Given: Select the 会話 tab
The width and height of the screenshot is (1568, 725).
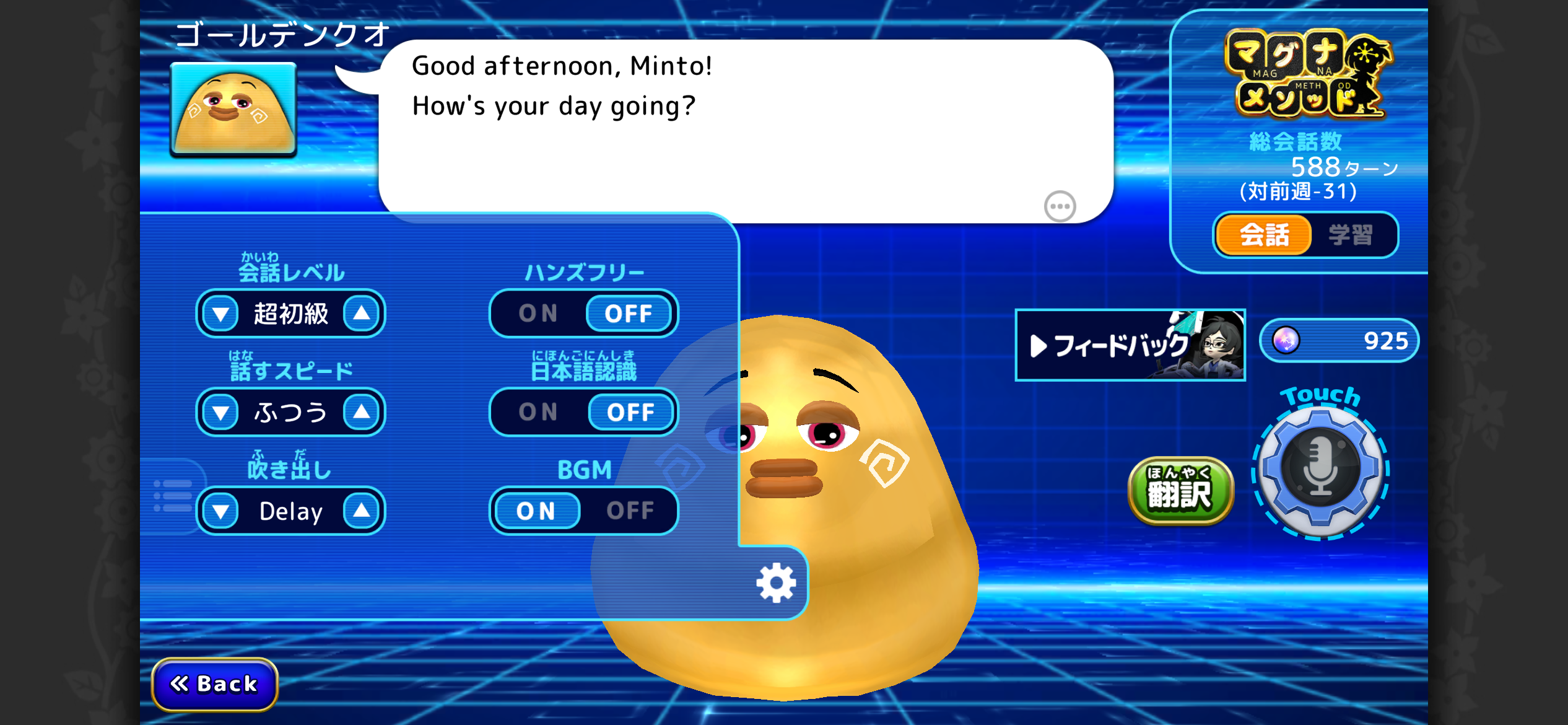Looking at the screenshot, I should pos(1264,235).
